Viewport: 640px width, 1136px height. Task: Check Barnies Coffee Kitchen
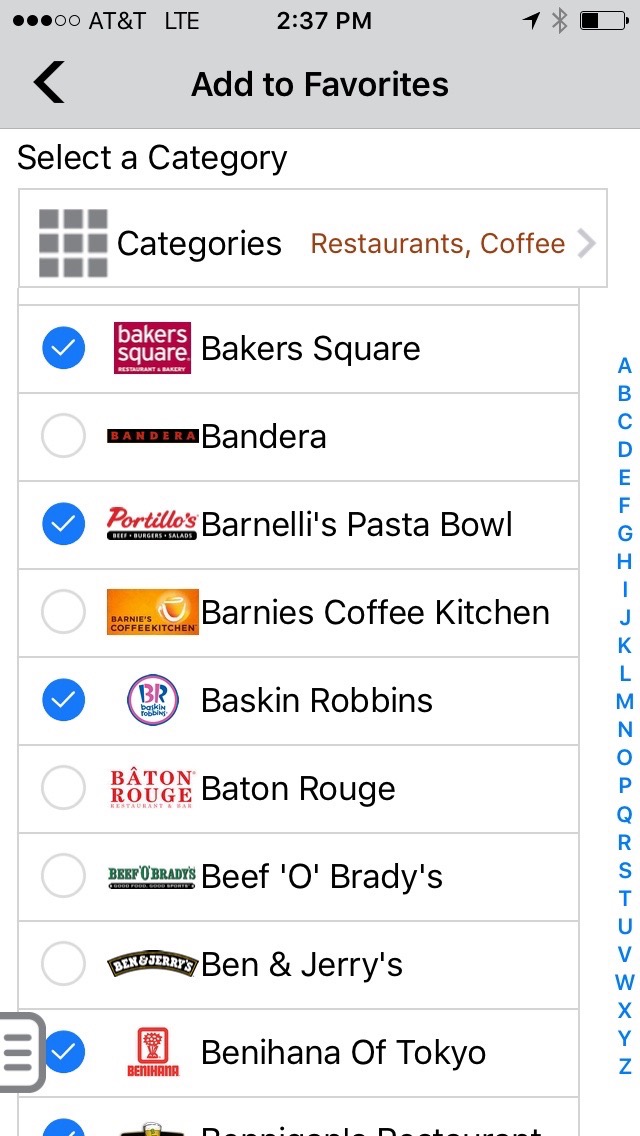tap(63, 612)
